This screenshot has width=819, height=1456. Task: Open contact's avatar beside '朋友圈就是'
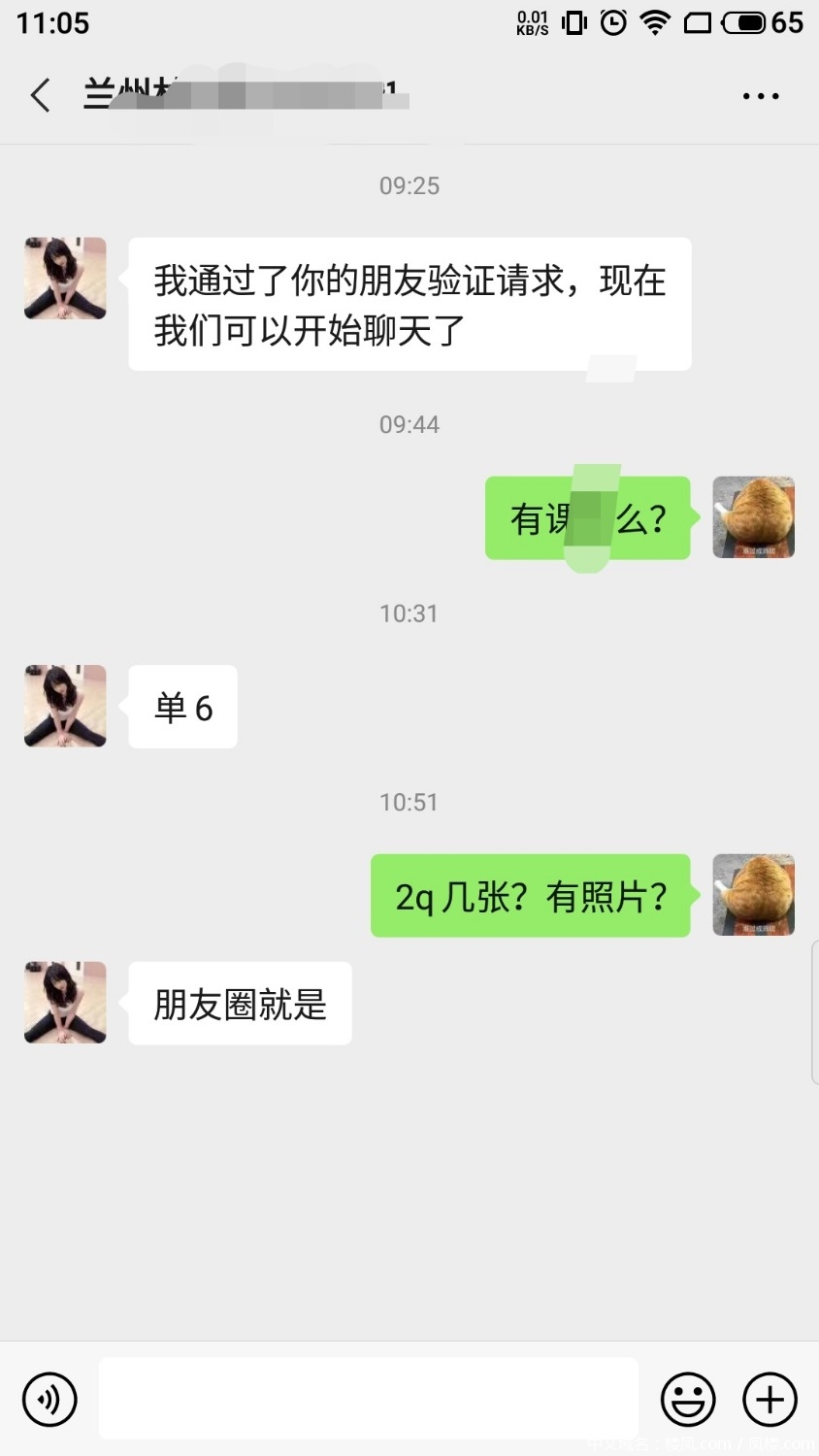[x=65, y=1003]
